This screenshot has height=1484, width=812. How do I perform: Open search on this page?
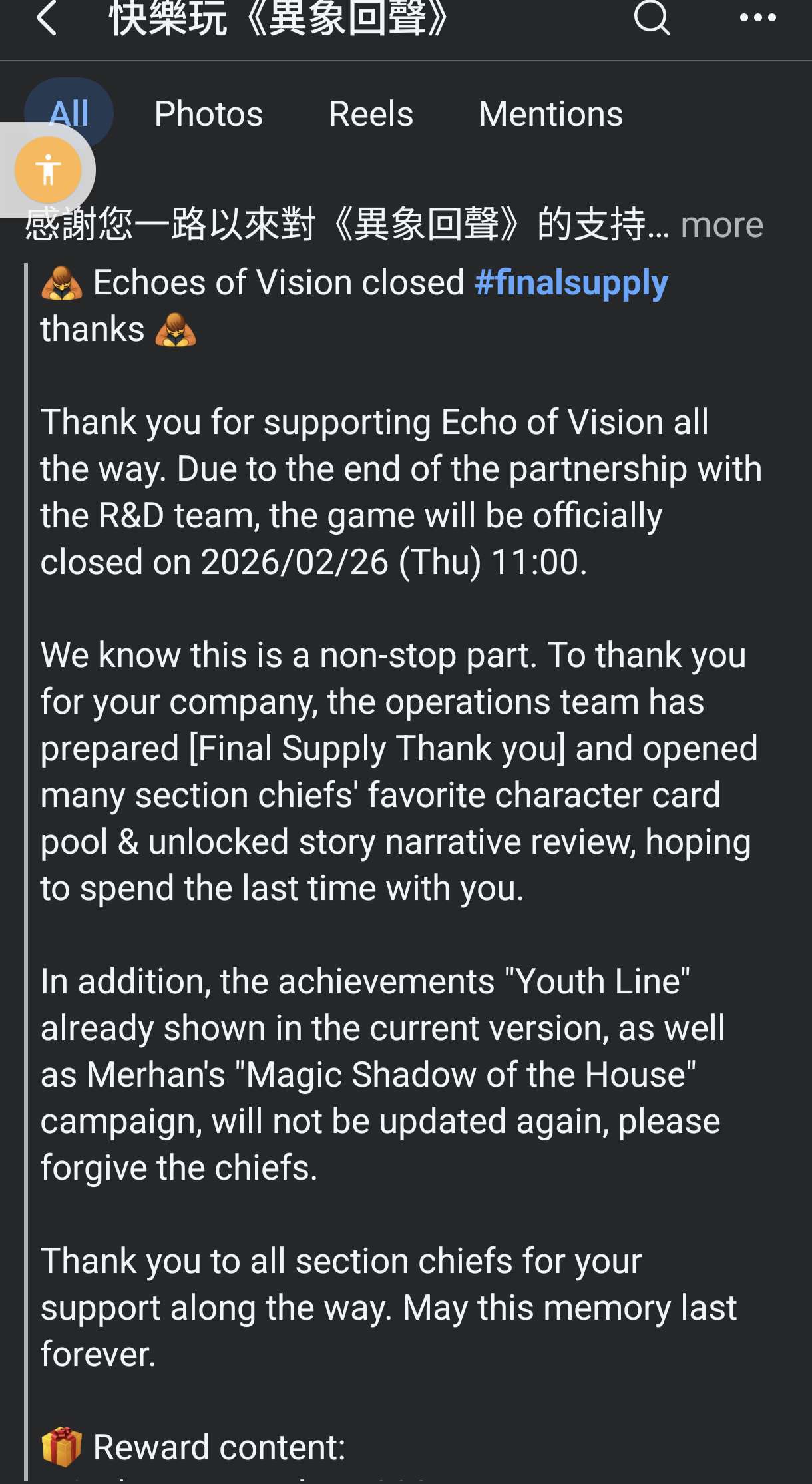652,18
